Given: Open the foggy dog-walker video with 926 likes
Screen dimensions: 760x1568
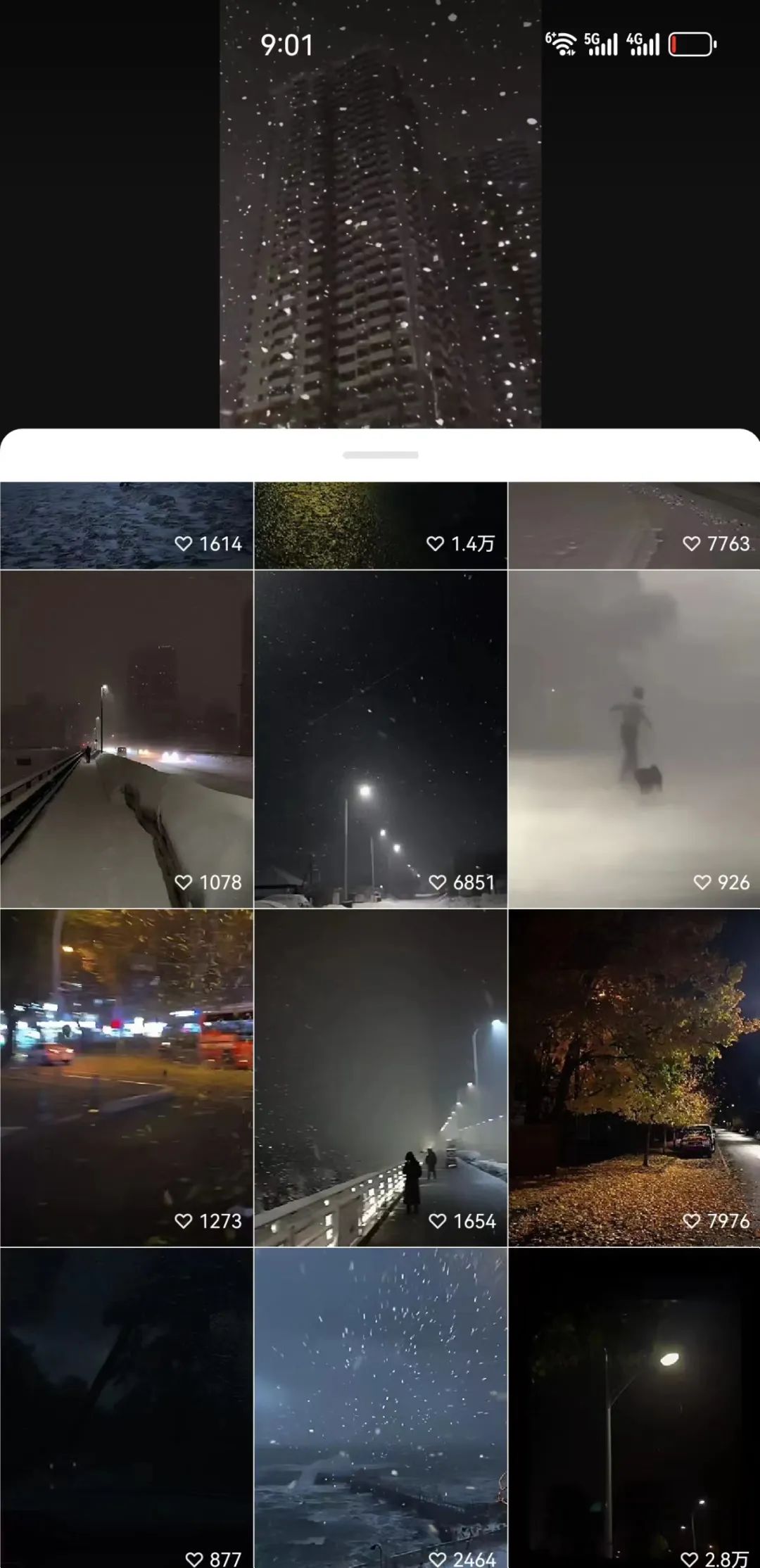Looking at the screenshot, I should [633, 739].
